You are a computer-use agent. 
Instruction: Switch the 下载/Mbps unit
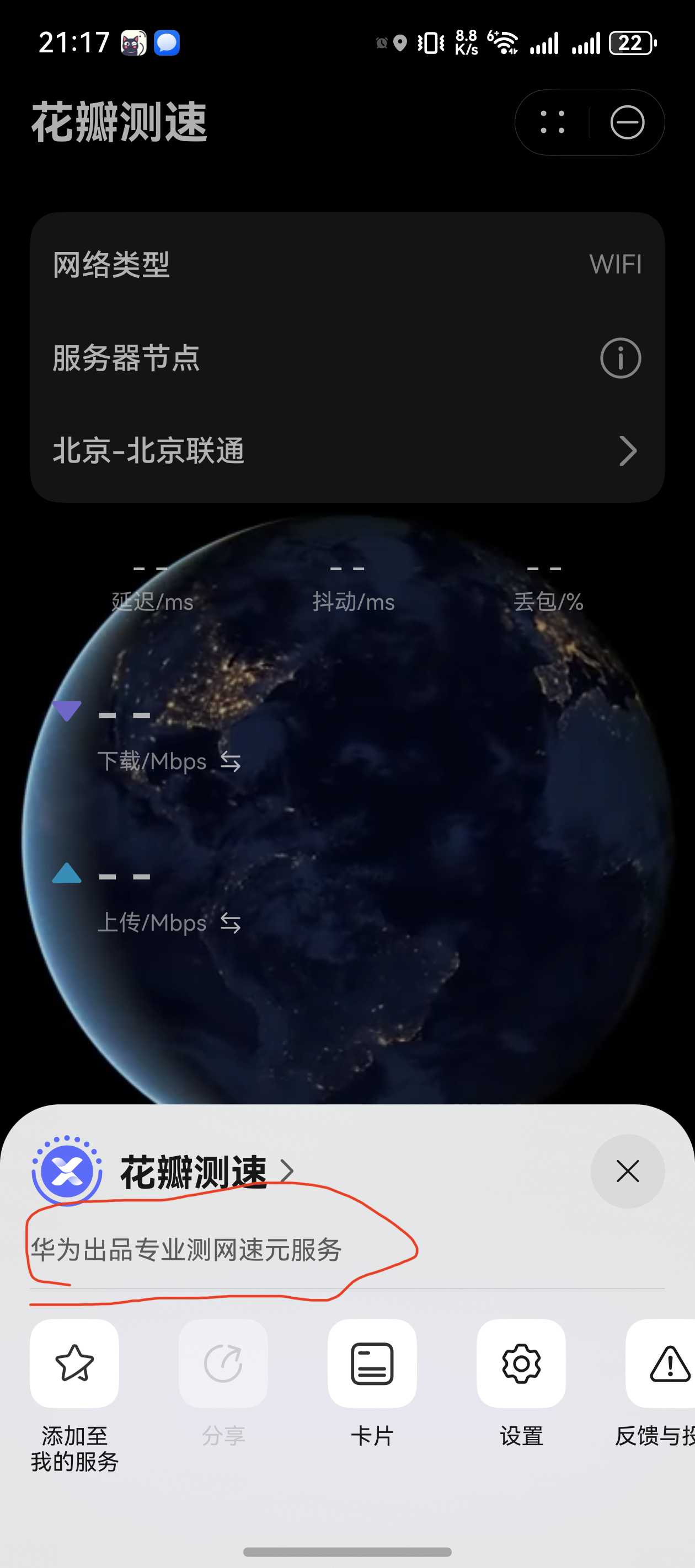pyautogui.click(x=230, y=761)
